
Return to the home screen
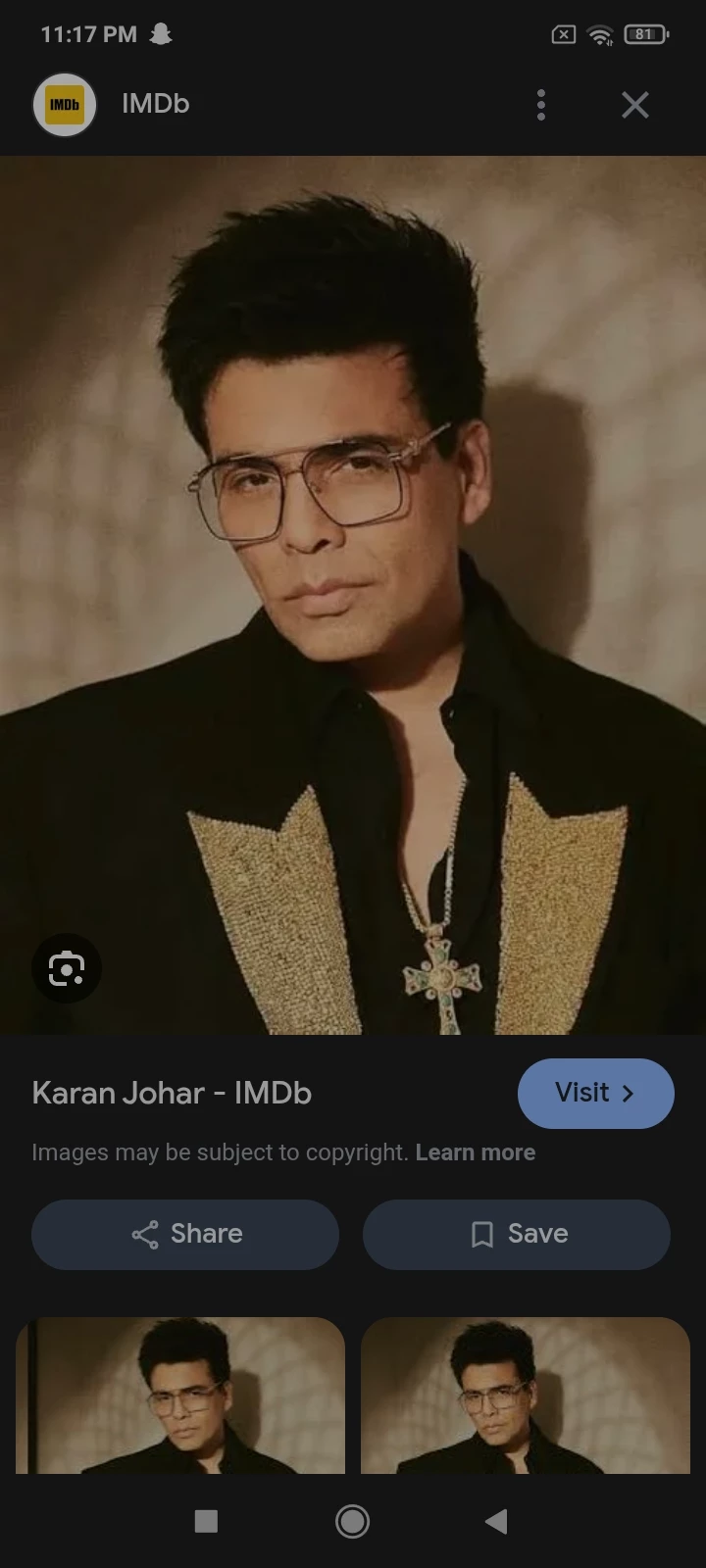pyautogui.click(x=353, y=1521)
